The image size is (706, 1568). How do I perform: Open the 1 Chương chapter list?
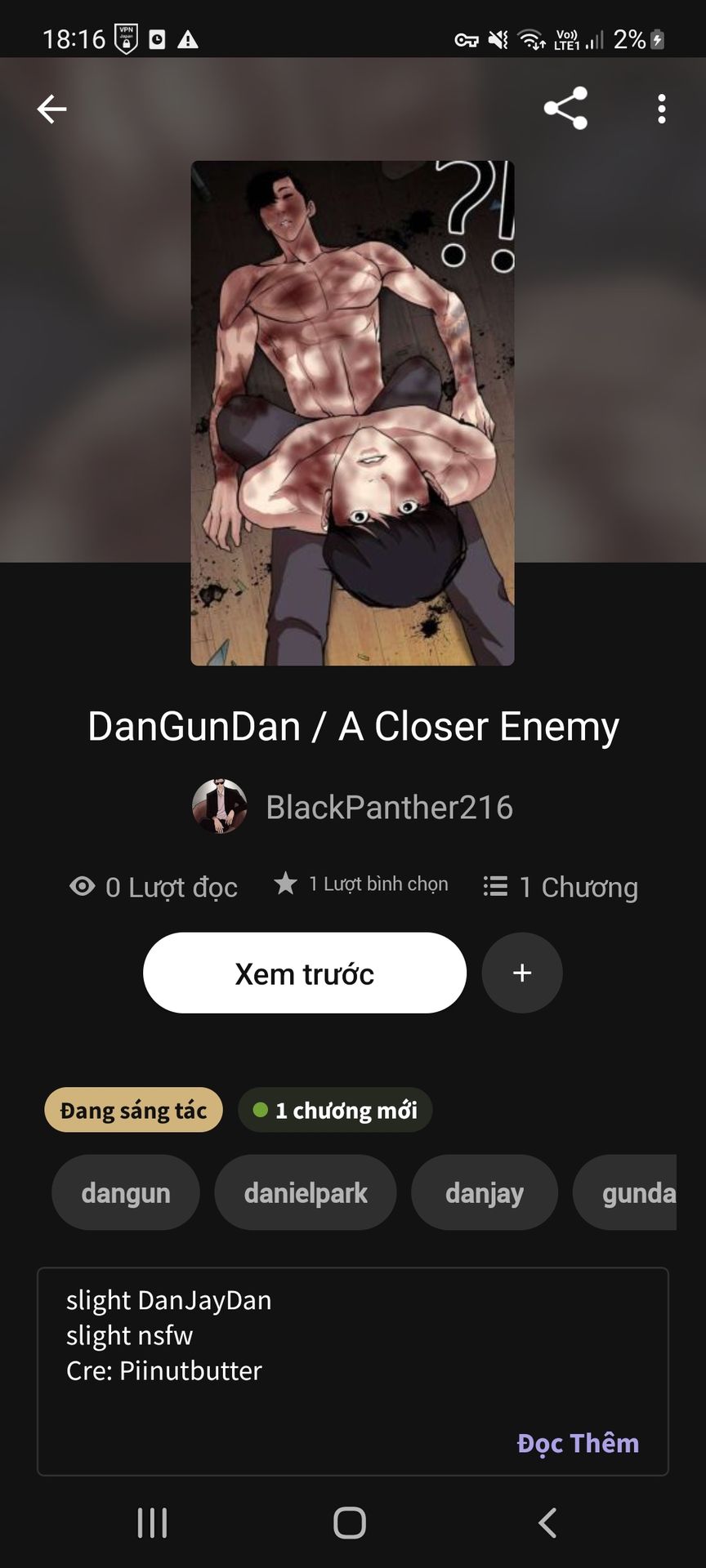tap(561, 887)
